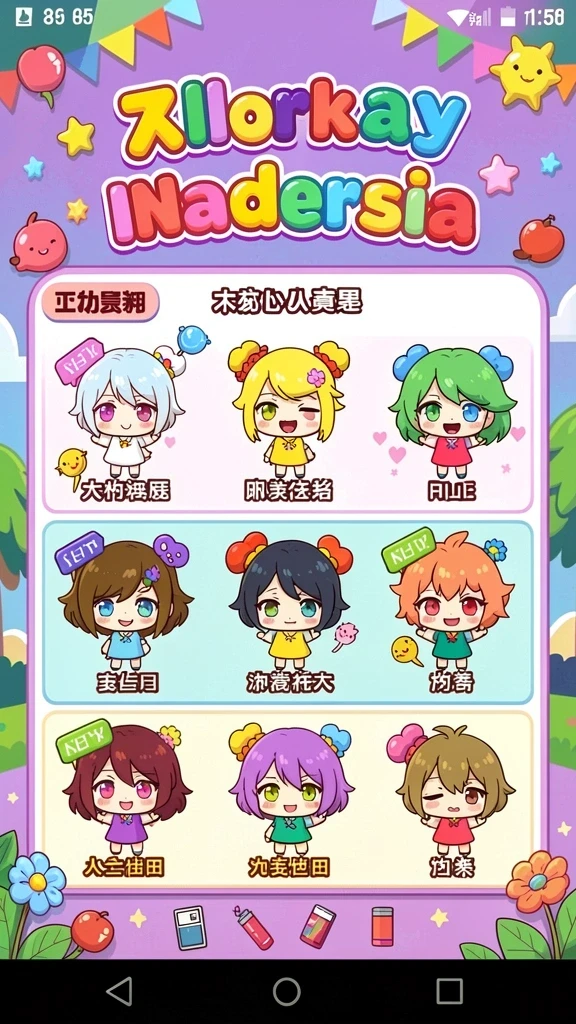Choose the black-haired character in yellow dress
Screen dimensions: 576x1024
tap(289, 596)
